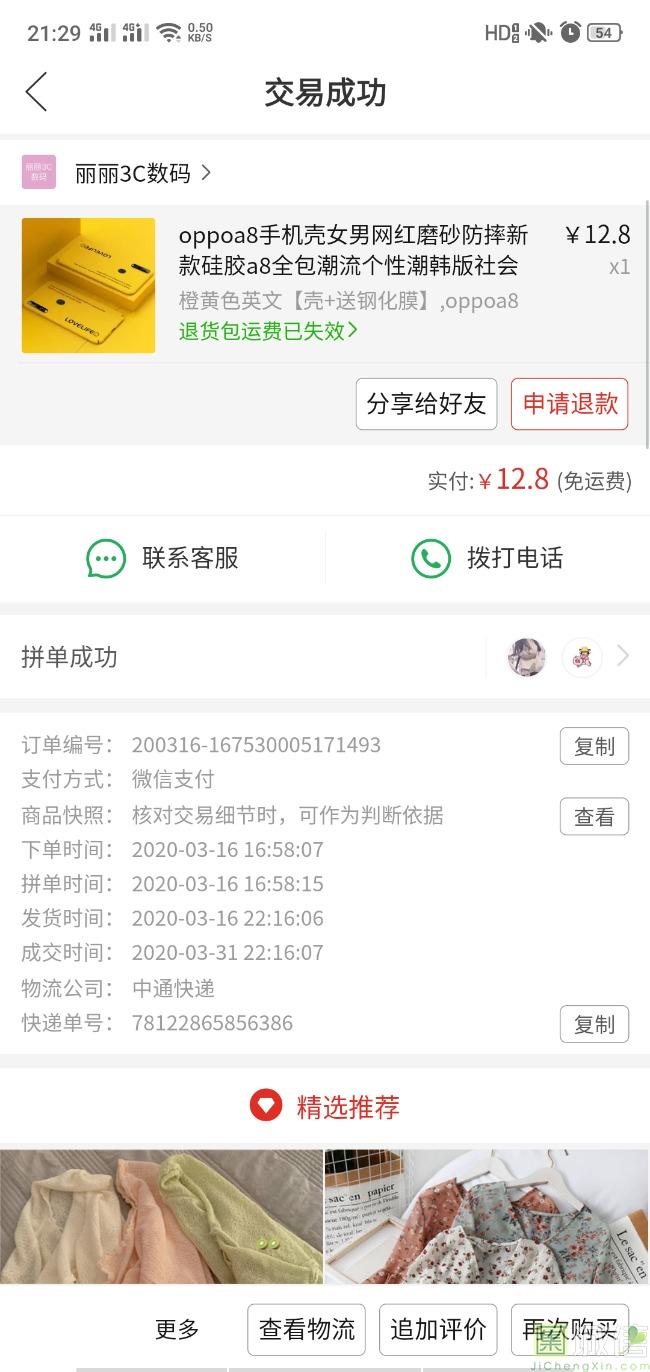
Task: Buy the item again with 再次购买
Action: pos(569,1329)
